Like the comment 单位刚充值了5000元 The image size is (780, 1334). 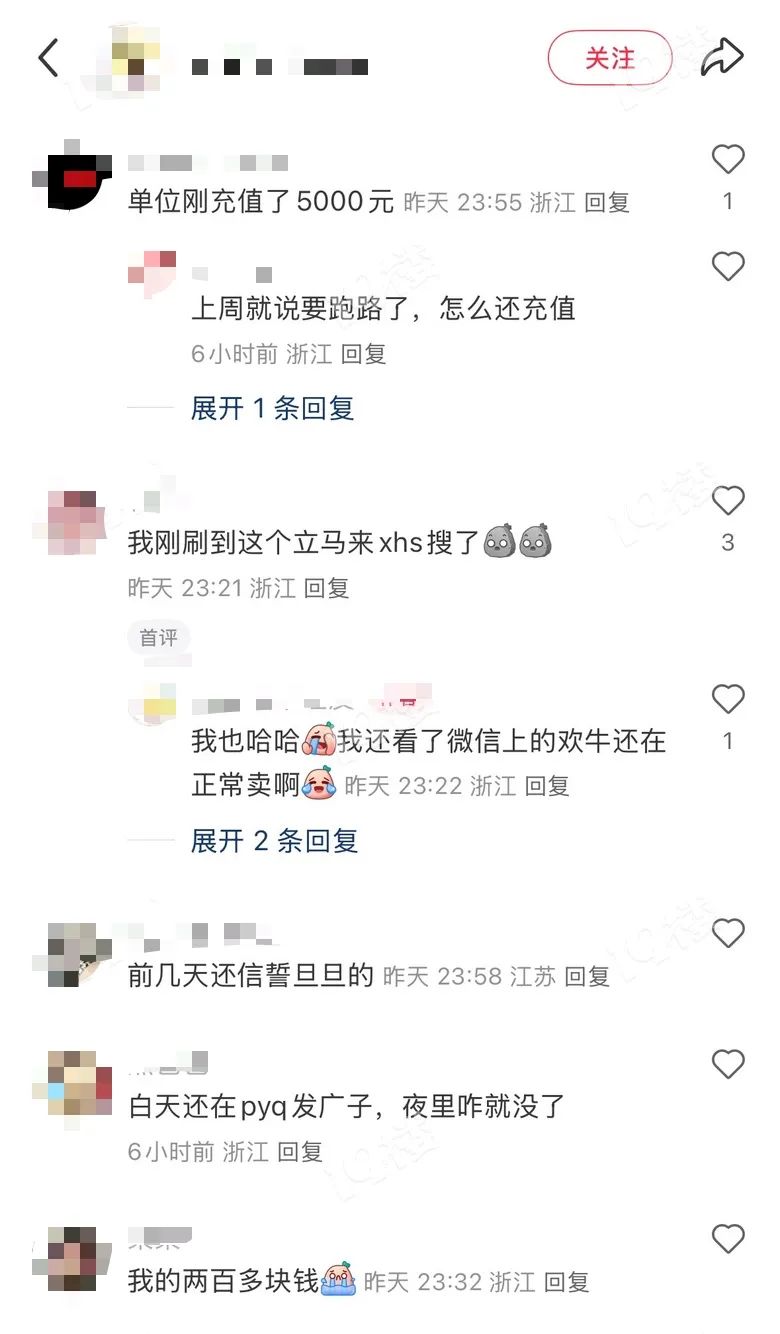(727, 160)
